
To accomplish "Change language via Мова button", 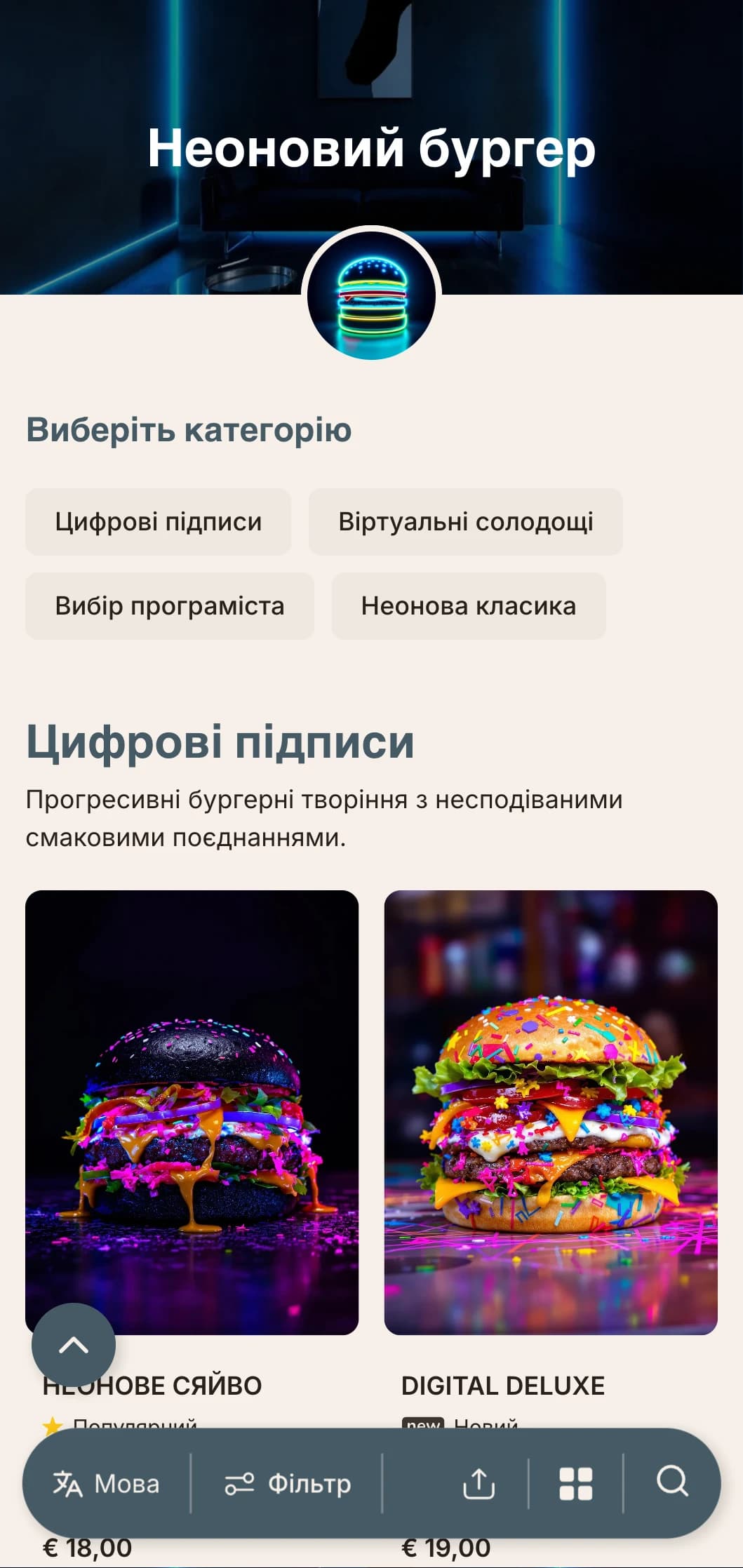I will tap(107, 1484).
